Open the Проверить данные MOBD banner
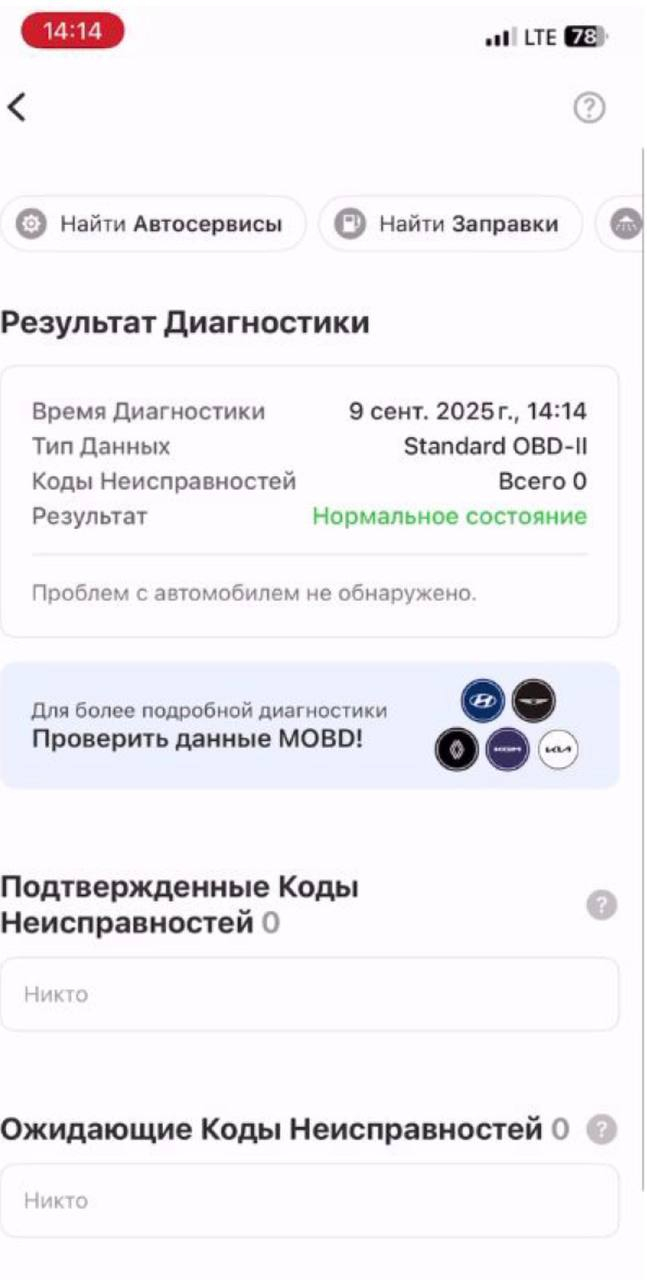This screenshot has height=1280, width=647. pyautogui.click(x=310, y=726)
